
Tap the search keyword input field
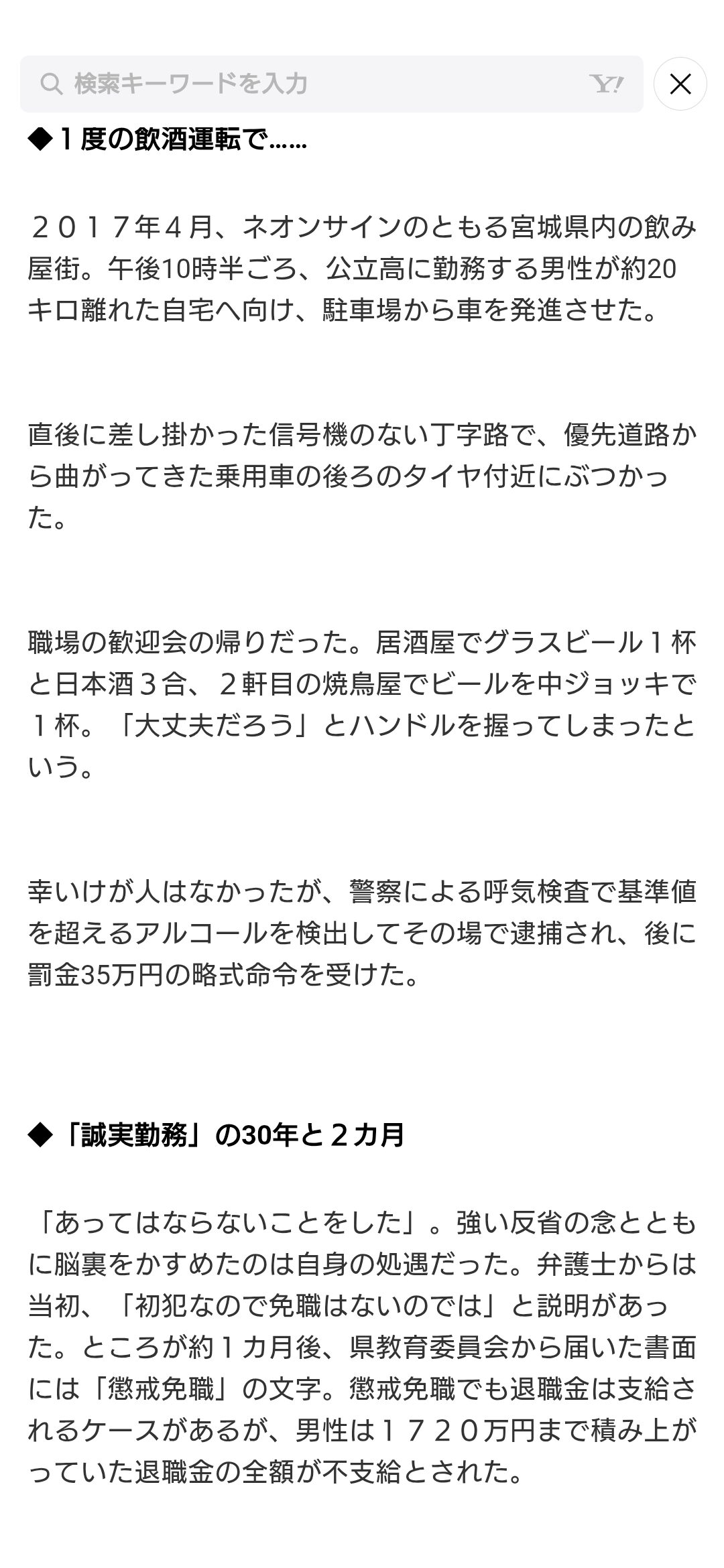(331, 84)
